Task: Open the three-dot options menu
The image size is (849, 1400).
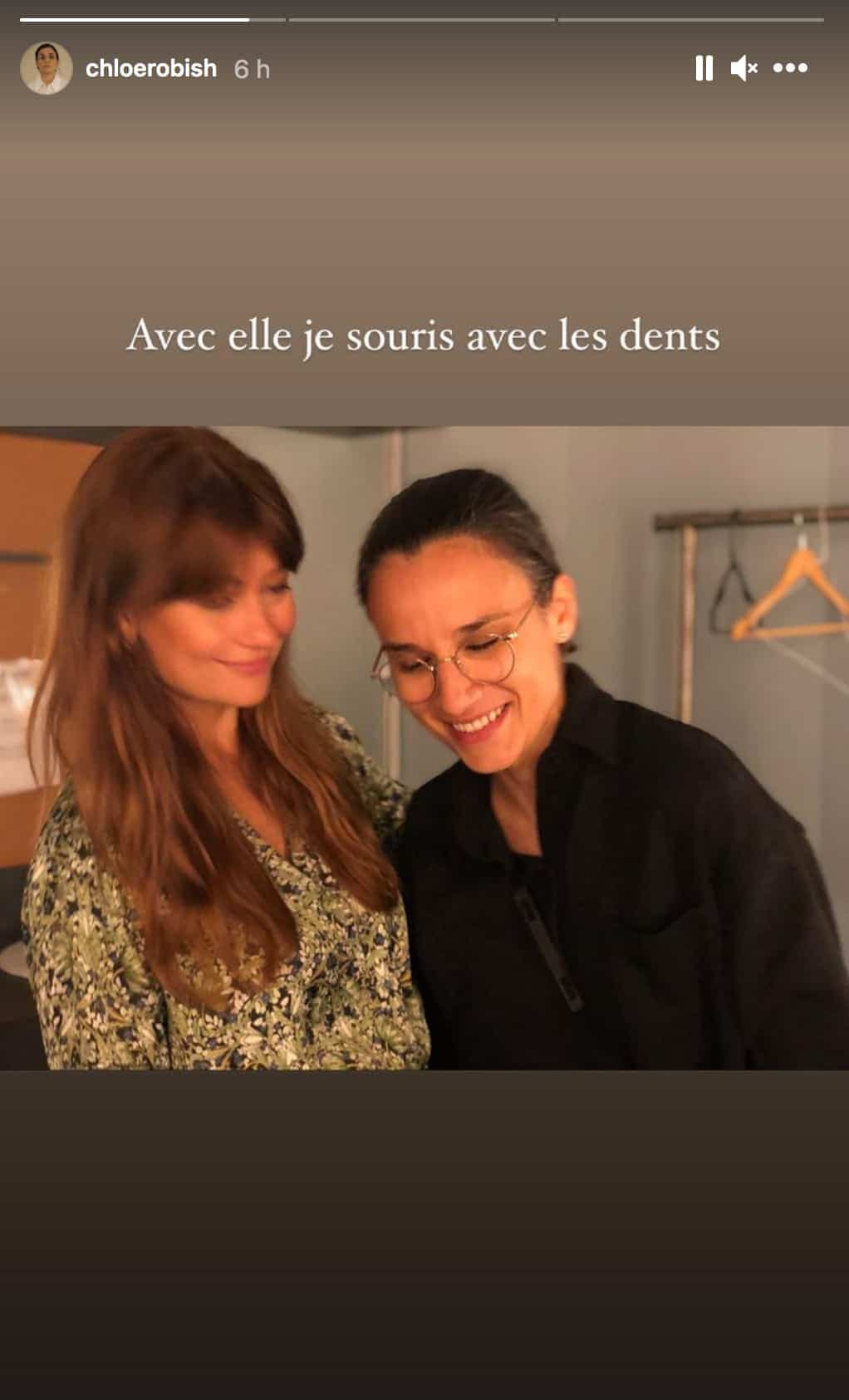Action: coord(790,68)
